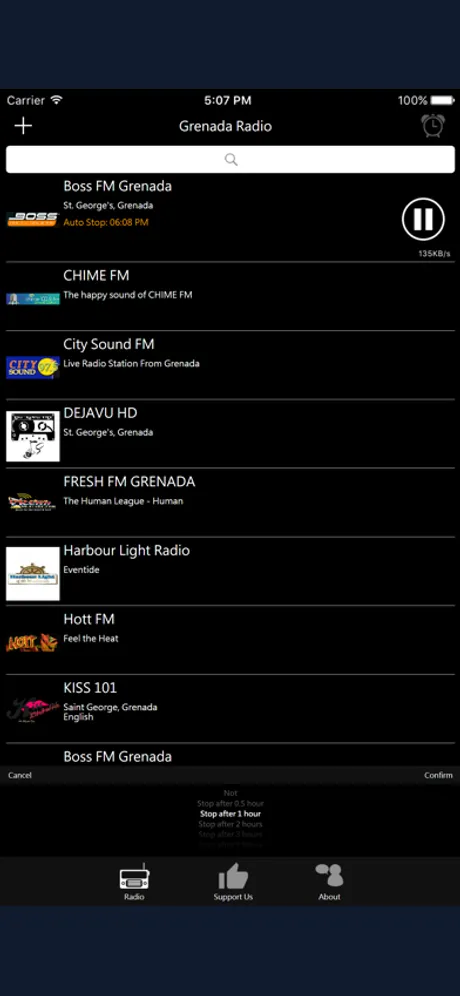This screenshot has width=460, height=996.
Task: Tune in to Hott FM
Action: (x=230, y=639)
